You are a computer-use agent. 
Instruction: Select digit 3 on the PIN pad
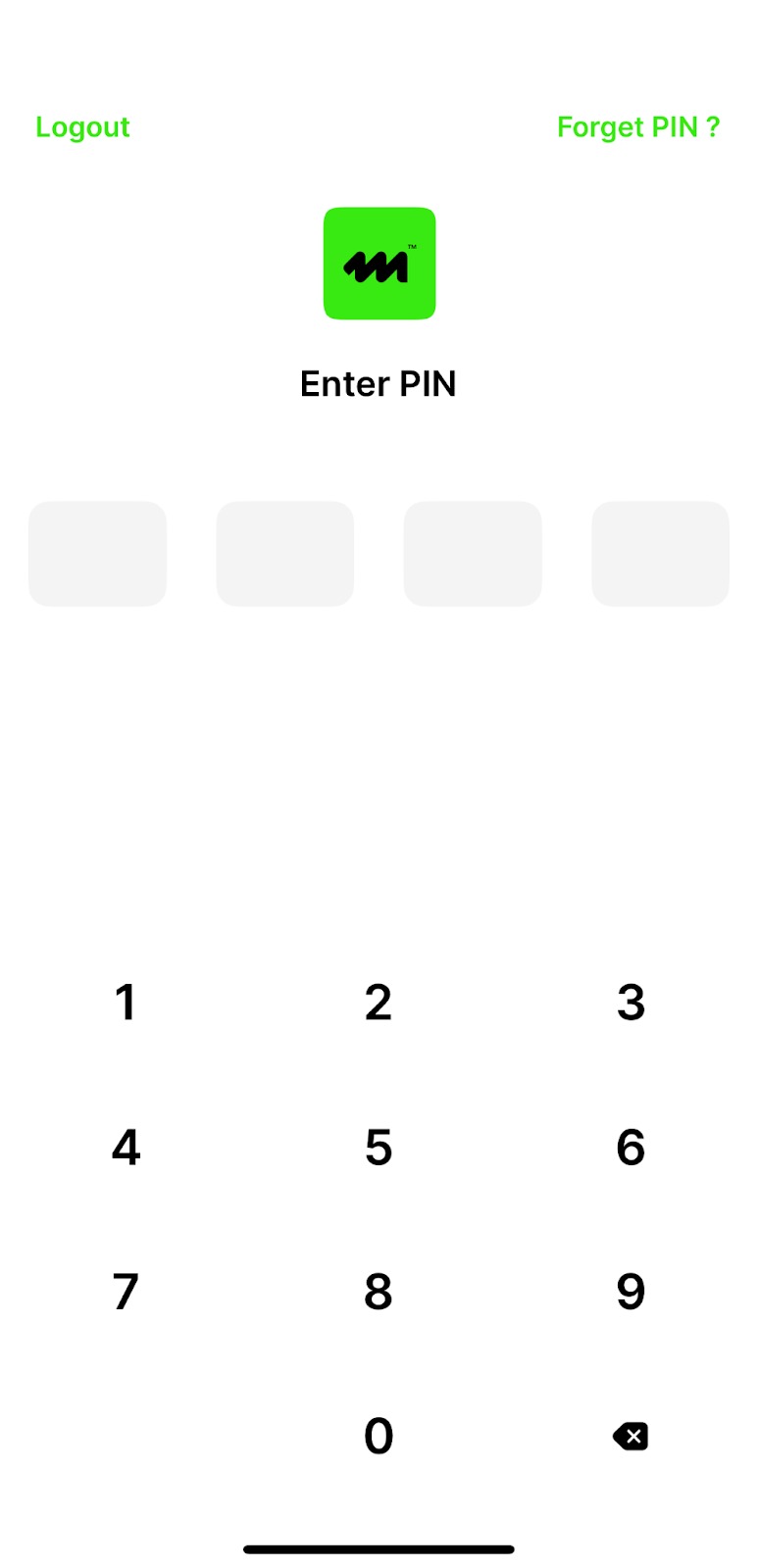point(631,1003)
